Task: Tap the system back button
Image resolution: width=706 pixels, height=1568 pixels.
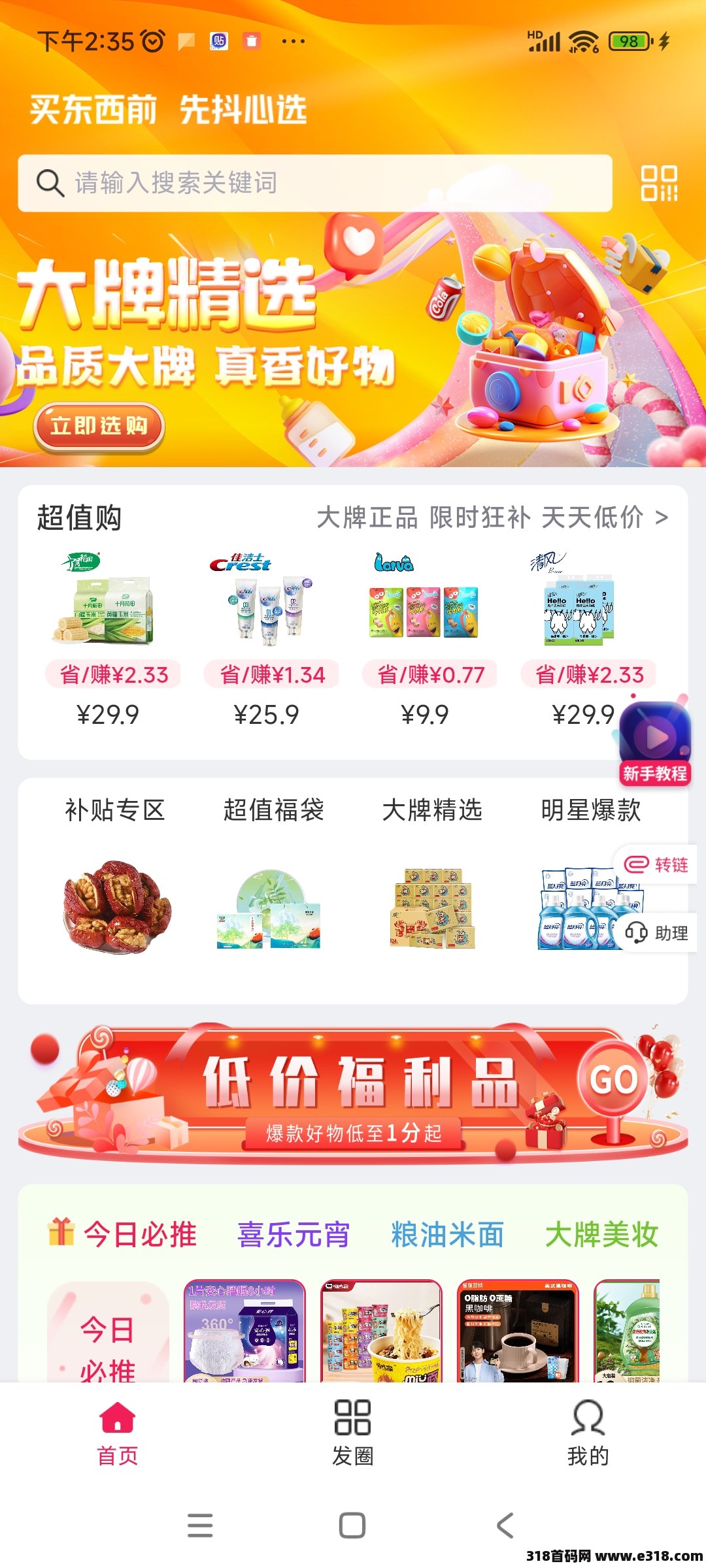Action: [505, 1526]
